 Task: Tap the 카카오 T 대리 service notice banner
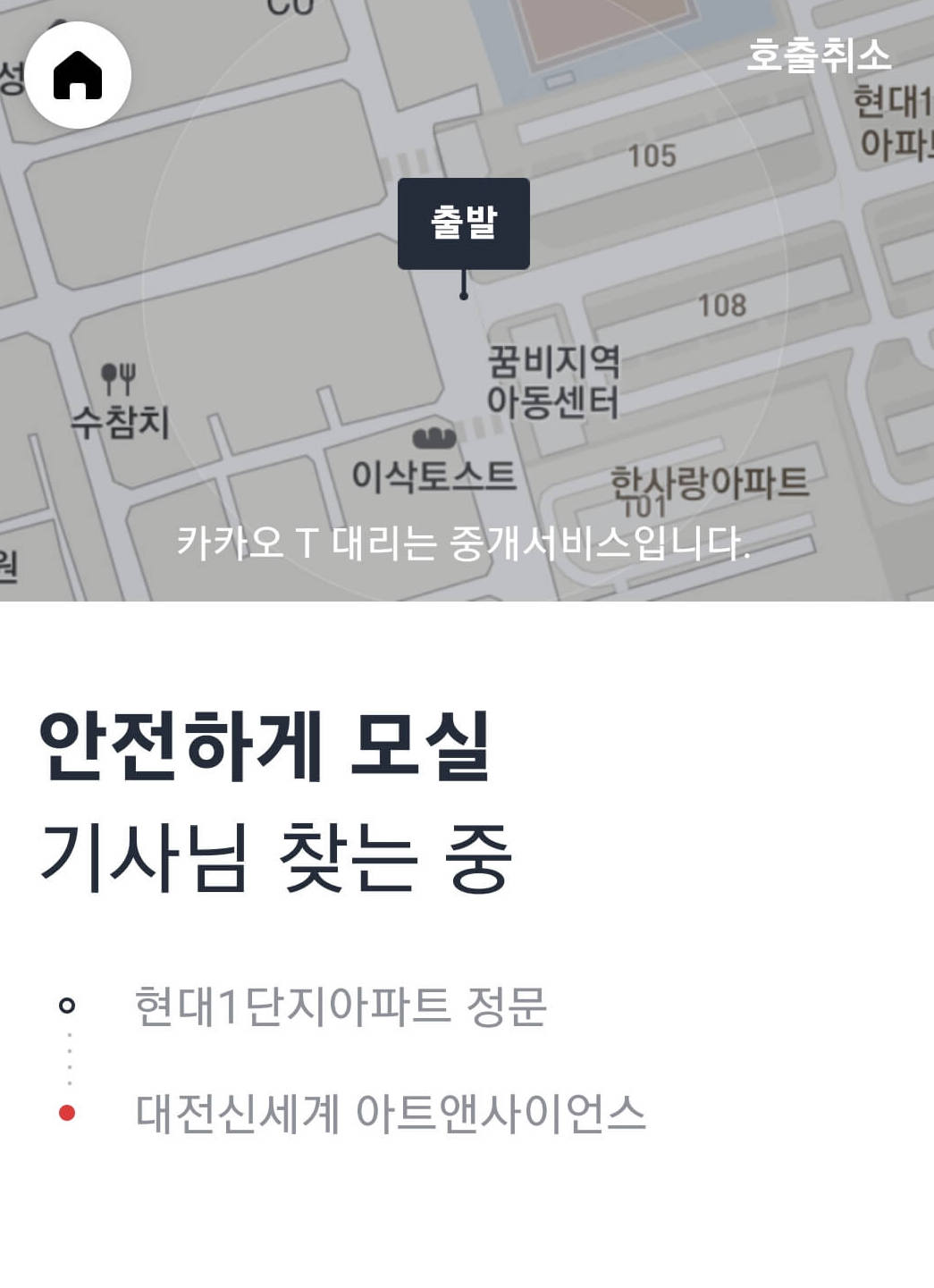point(467,540)
